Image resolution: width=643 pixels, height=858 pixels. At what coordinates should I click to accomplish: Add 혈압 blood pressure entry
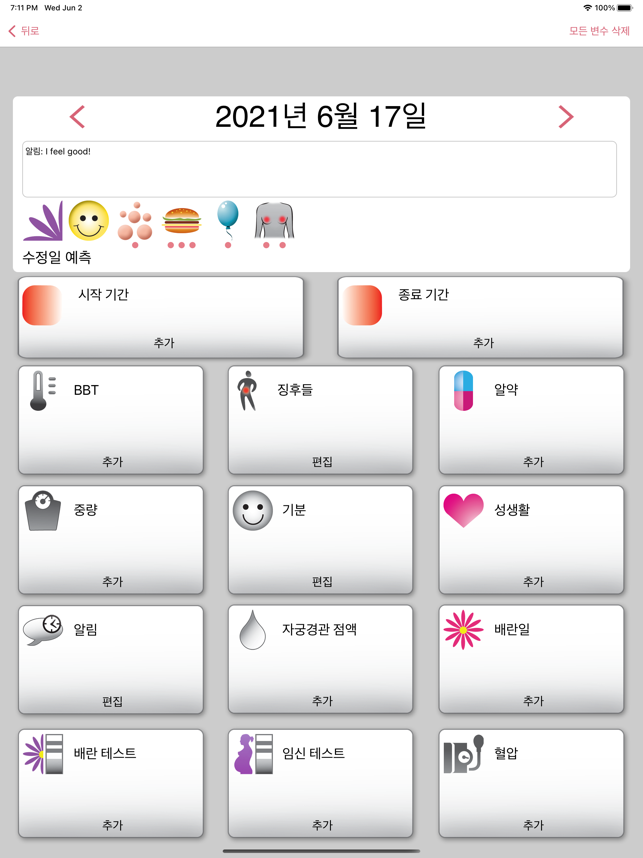click(531, 783)
